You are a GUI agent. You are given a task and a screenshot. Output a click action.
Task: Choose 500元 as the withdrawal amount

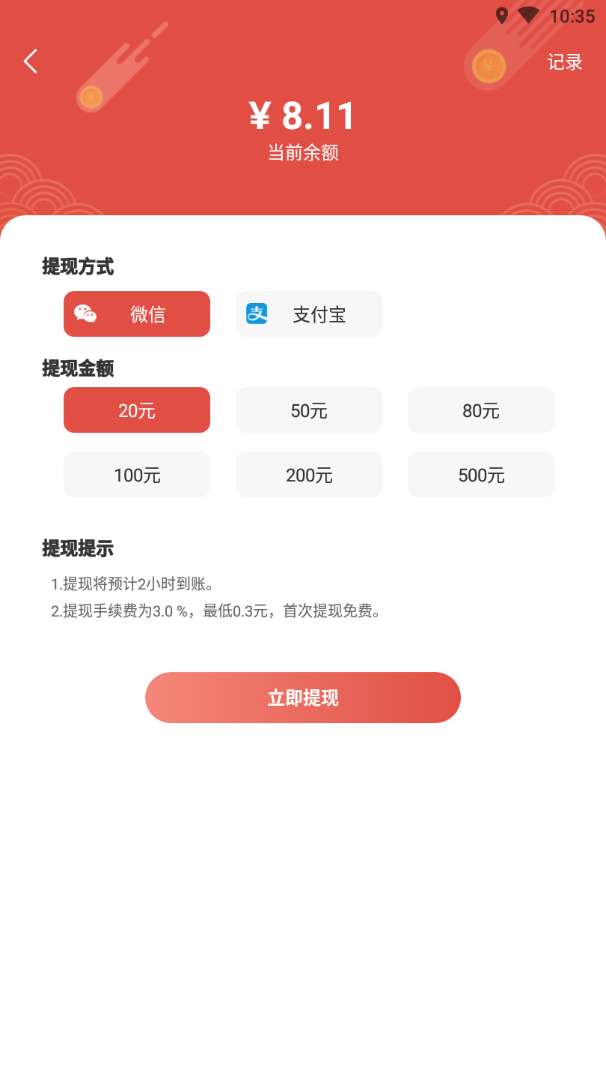tap(481, 475)
